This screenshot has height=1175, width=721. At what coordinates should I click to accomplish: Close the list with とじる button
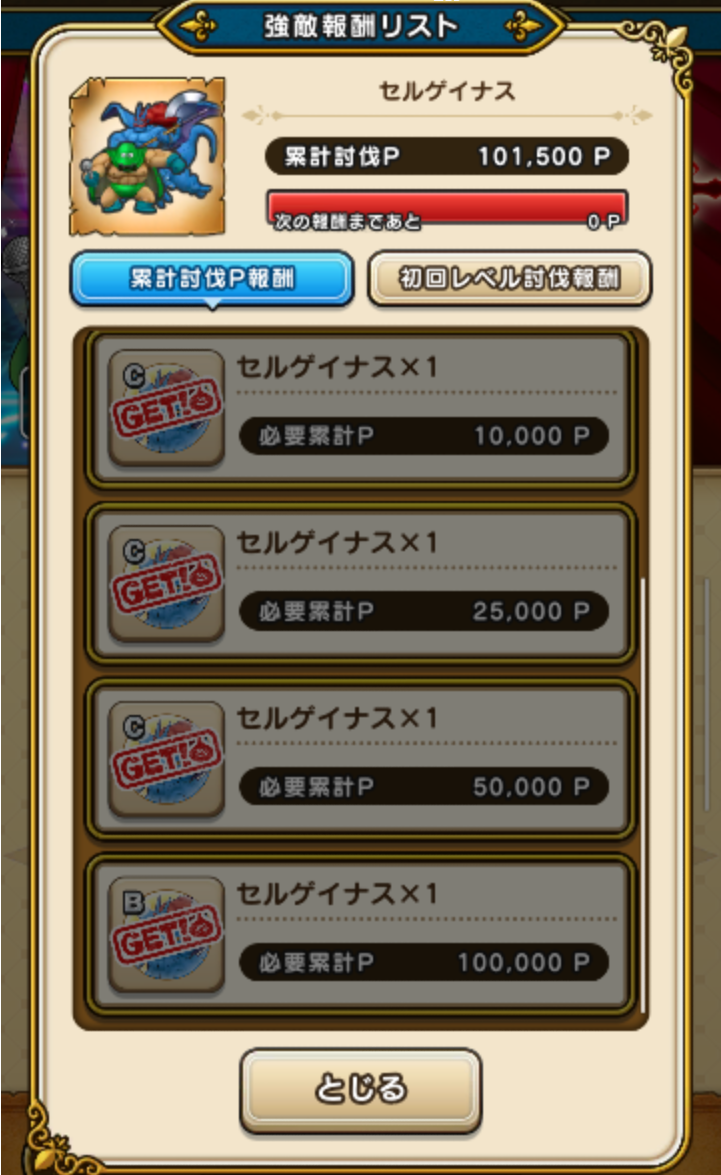coord(360,1089)
